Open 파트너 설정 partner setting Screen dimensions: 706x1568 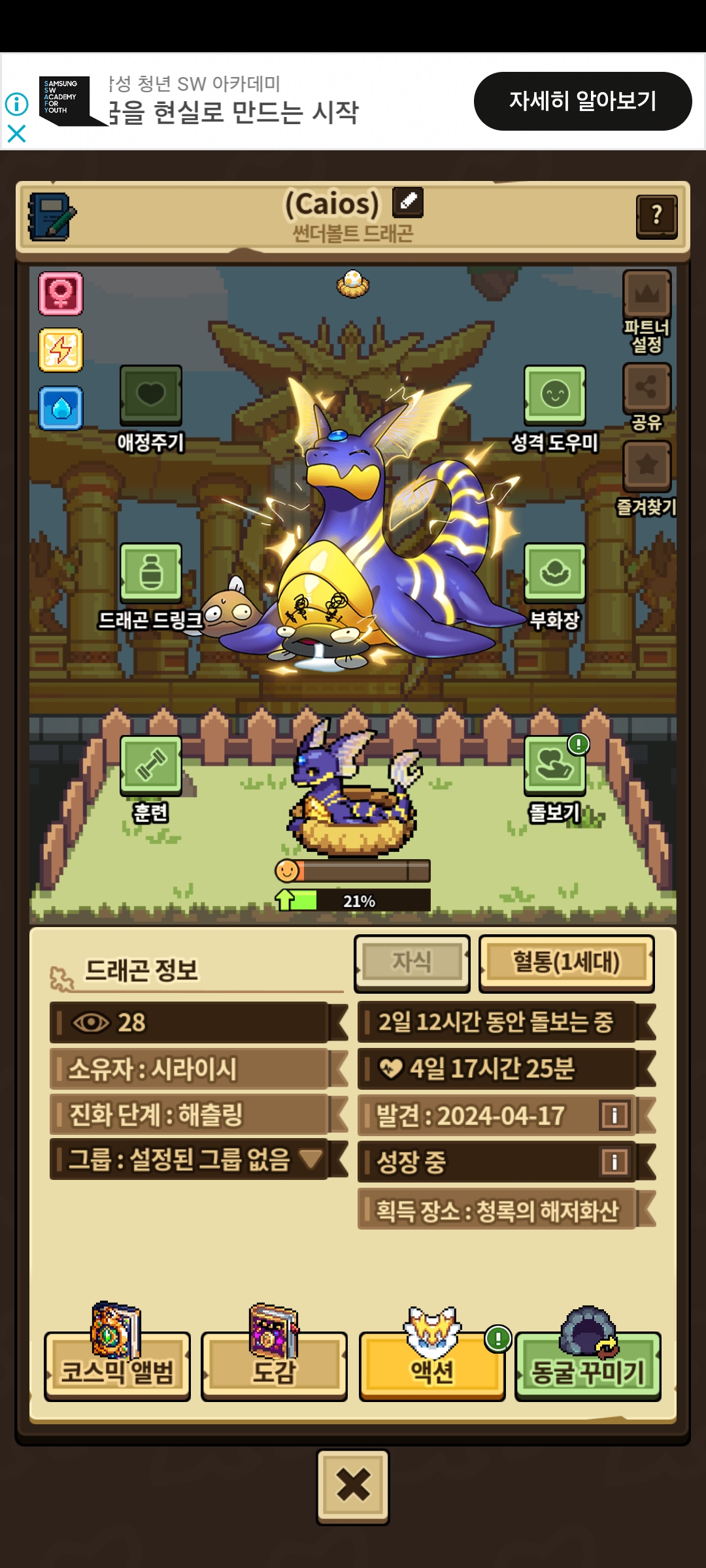647,295
